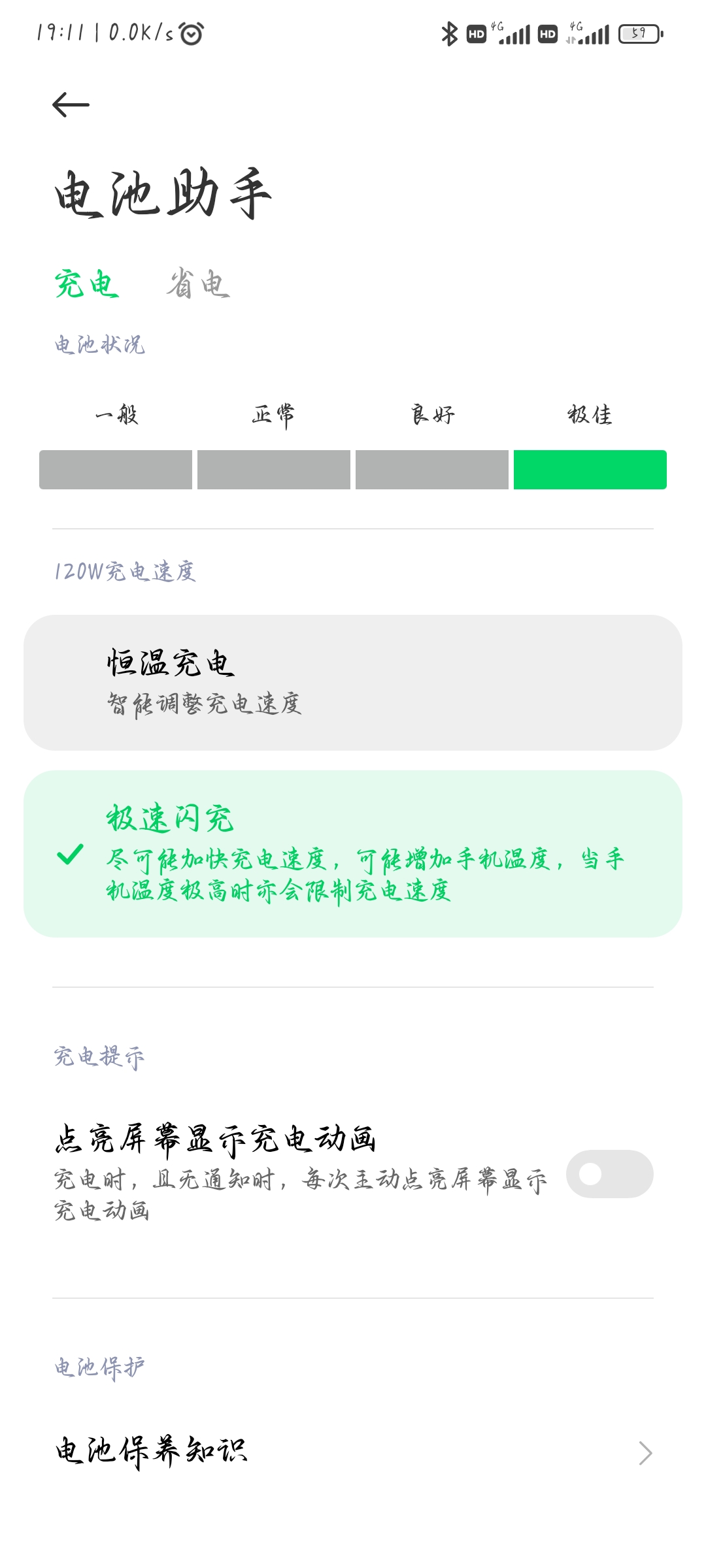Select the 充电 tab
This screenshot has width=706, height=1568.
pyautogui.click(x=87, y=284)
